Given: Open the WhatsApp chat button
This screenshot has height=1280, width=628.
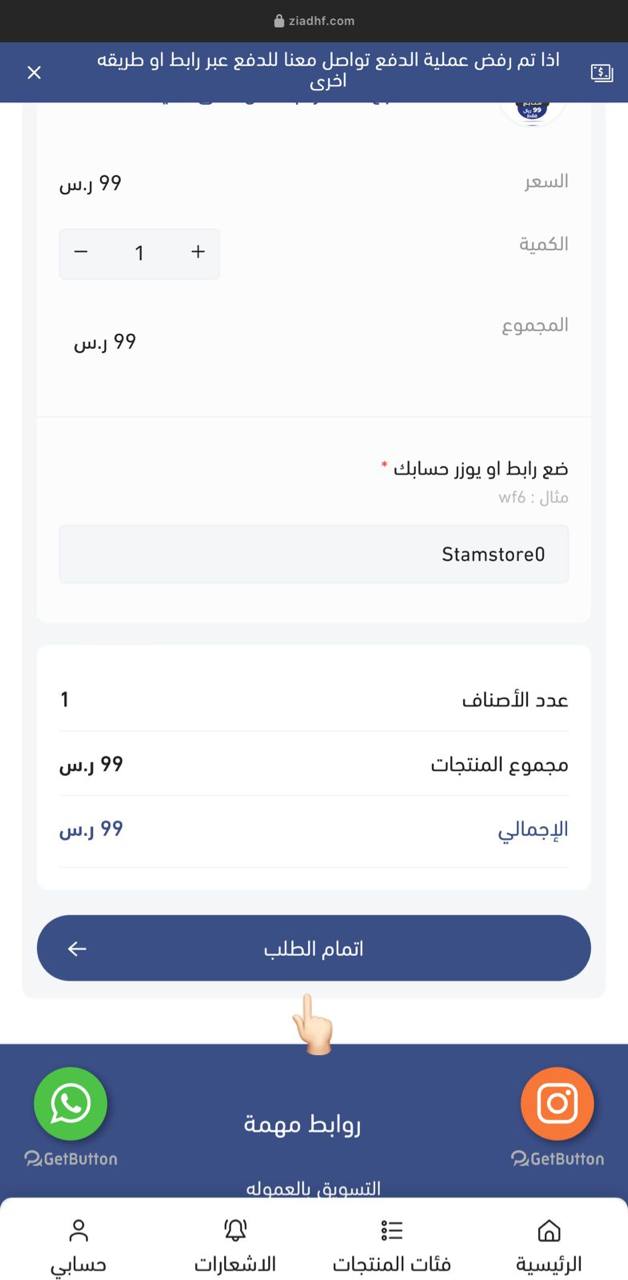Looking at the screenshot, I should pos(70,1104).
